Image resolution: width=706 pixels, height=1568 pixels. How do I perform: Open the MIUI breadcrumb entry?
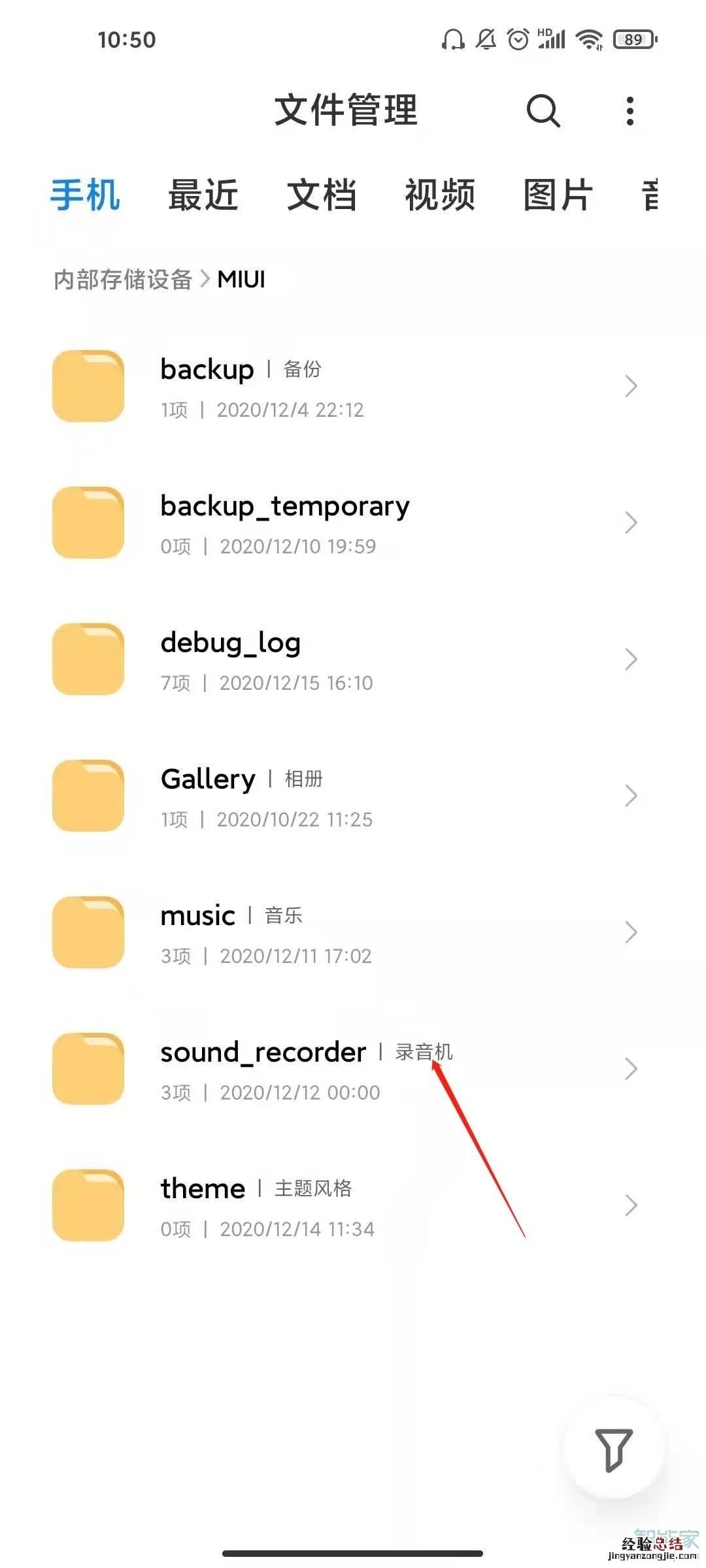point(240,279)
